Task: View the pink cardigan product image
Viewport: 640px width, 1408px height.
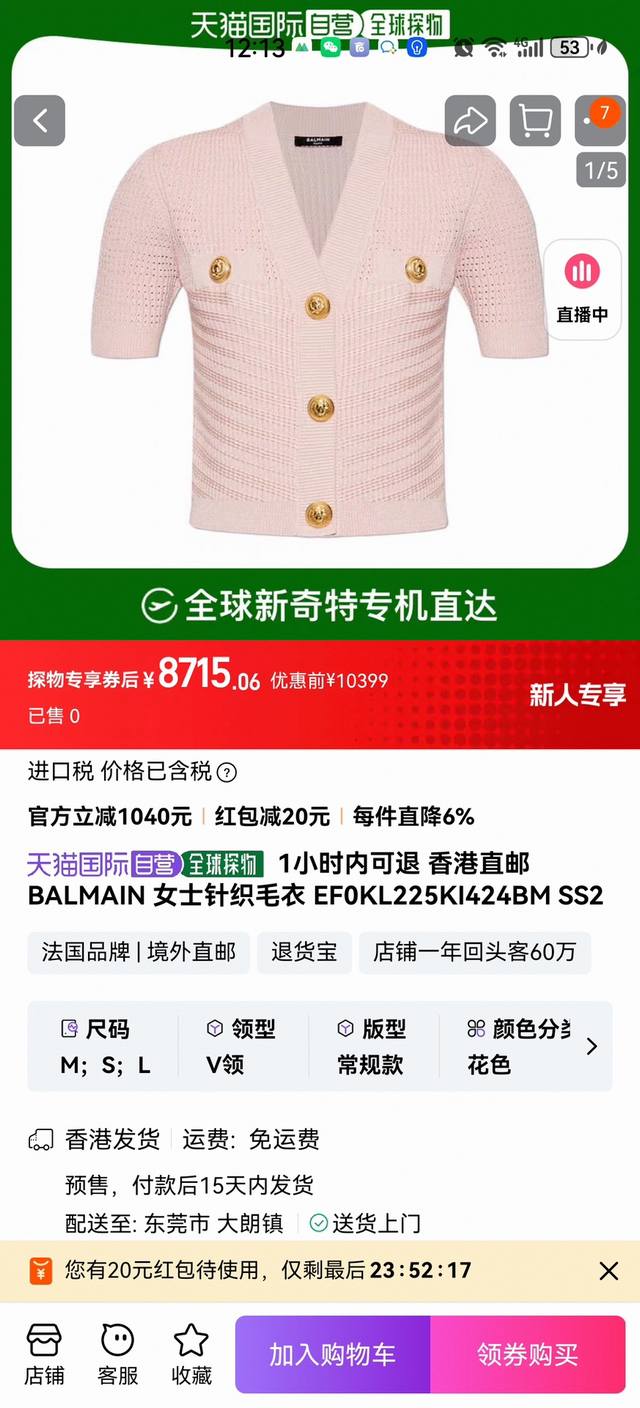Action: (318, 320)
